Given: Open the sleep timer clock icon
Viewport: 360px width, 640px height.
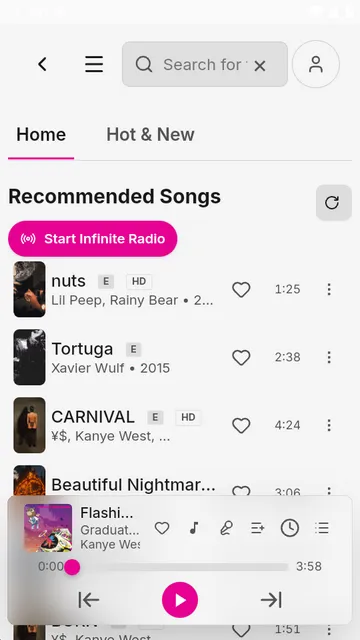Looking at the screenshot, I should [290, 528].
